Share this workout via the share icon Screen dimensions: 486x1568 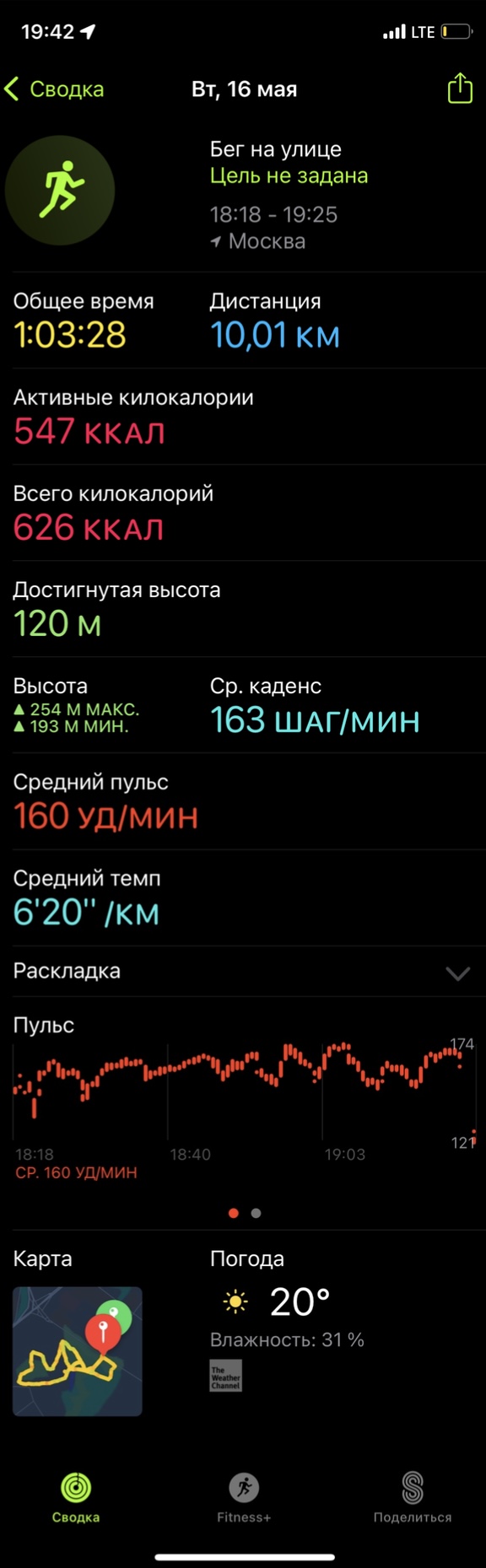459,88
